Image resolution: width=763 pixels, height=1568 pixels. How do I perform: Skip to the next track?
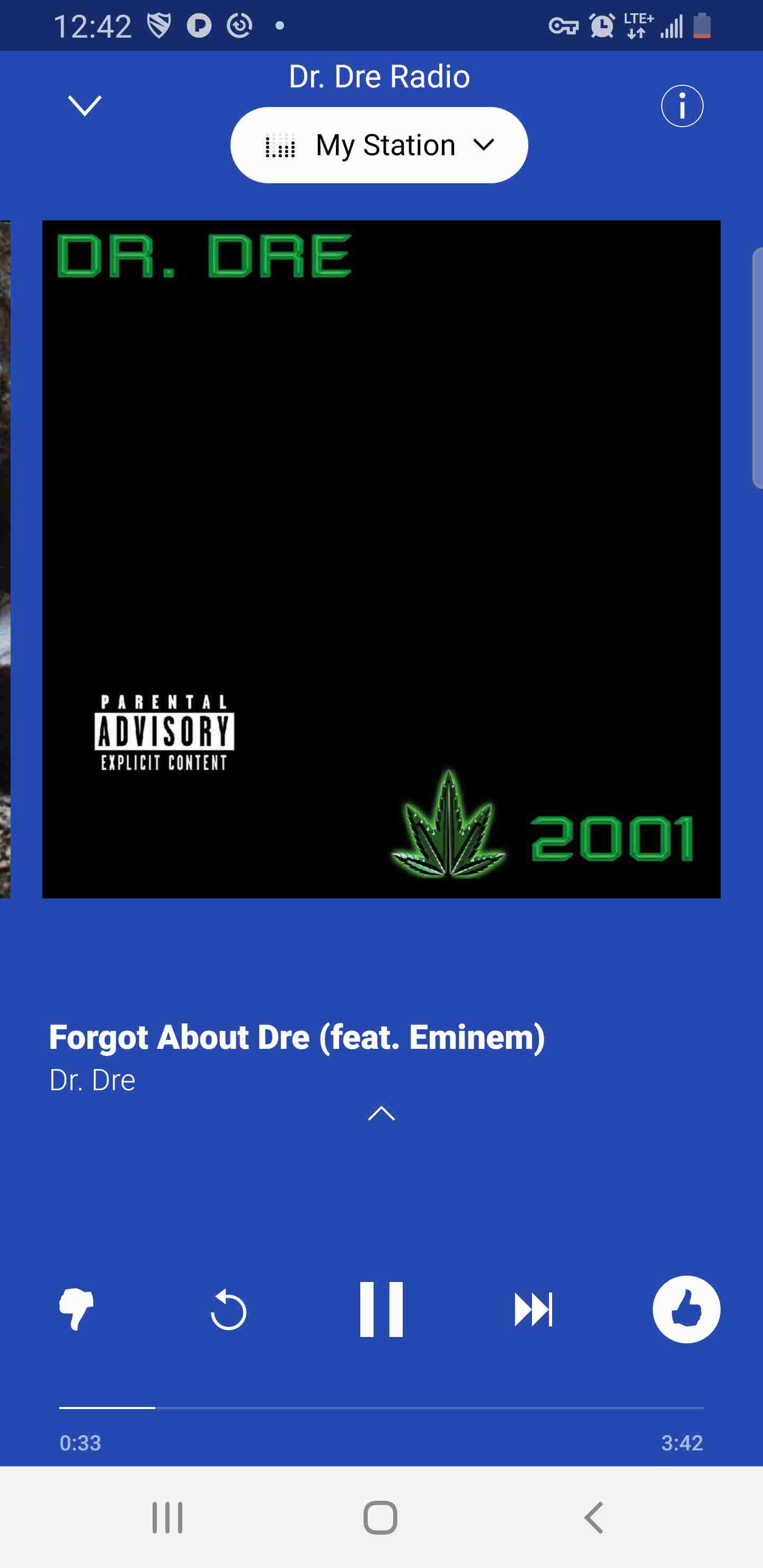(x=534, y=1309)
